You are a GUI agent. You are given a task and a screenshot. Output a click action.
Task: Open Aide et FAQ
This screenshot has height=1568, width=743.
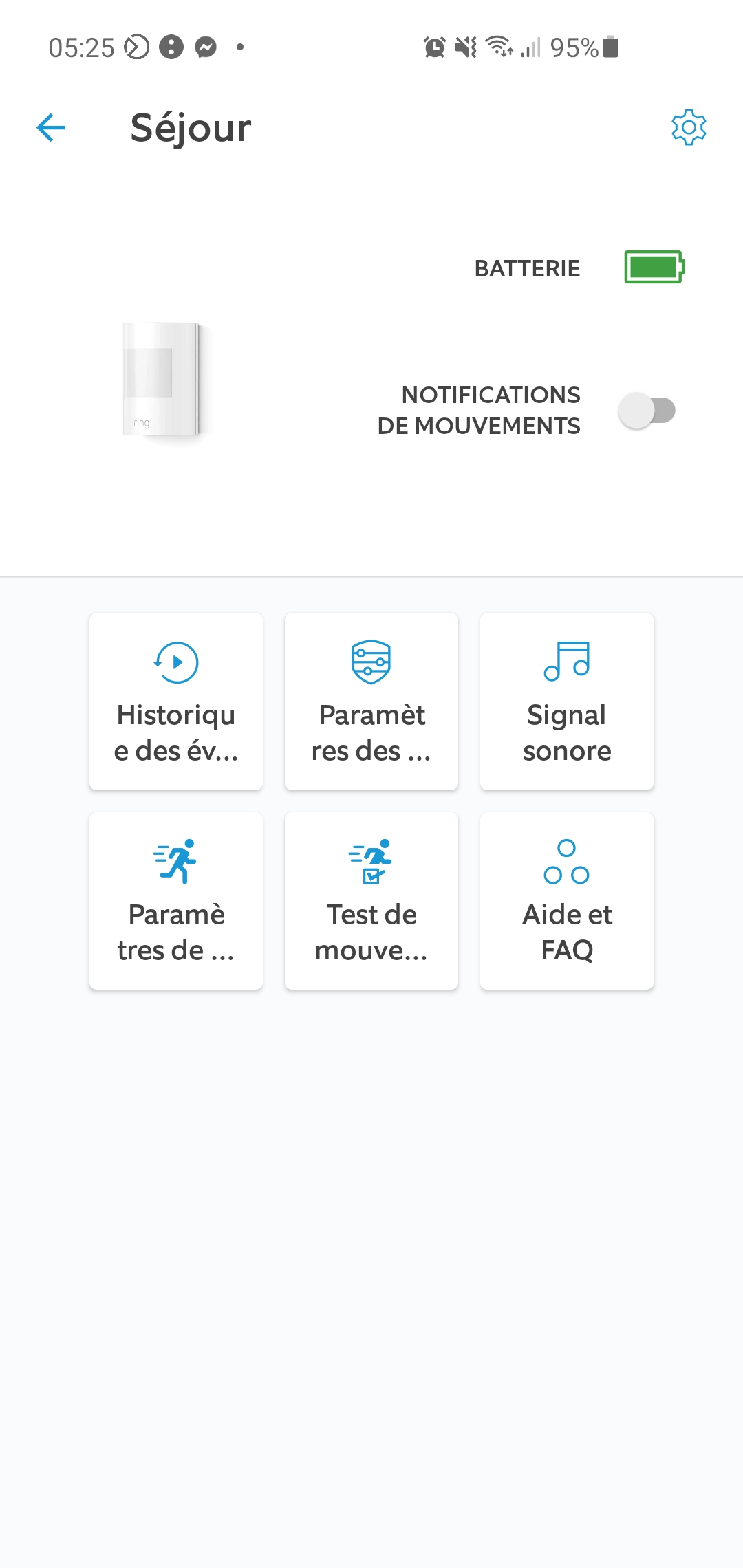567,901
